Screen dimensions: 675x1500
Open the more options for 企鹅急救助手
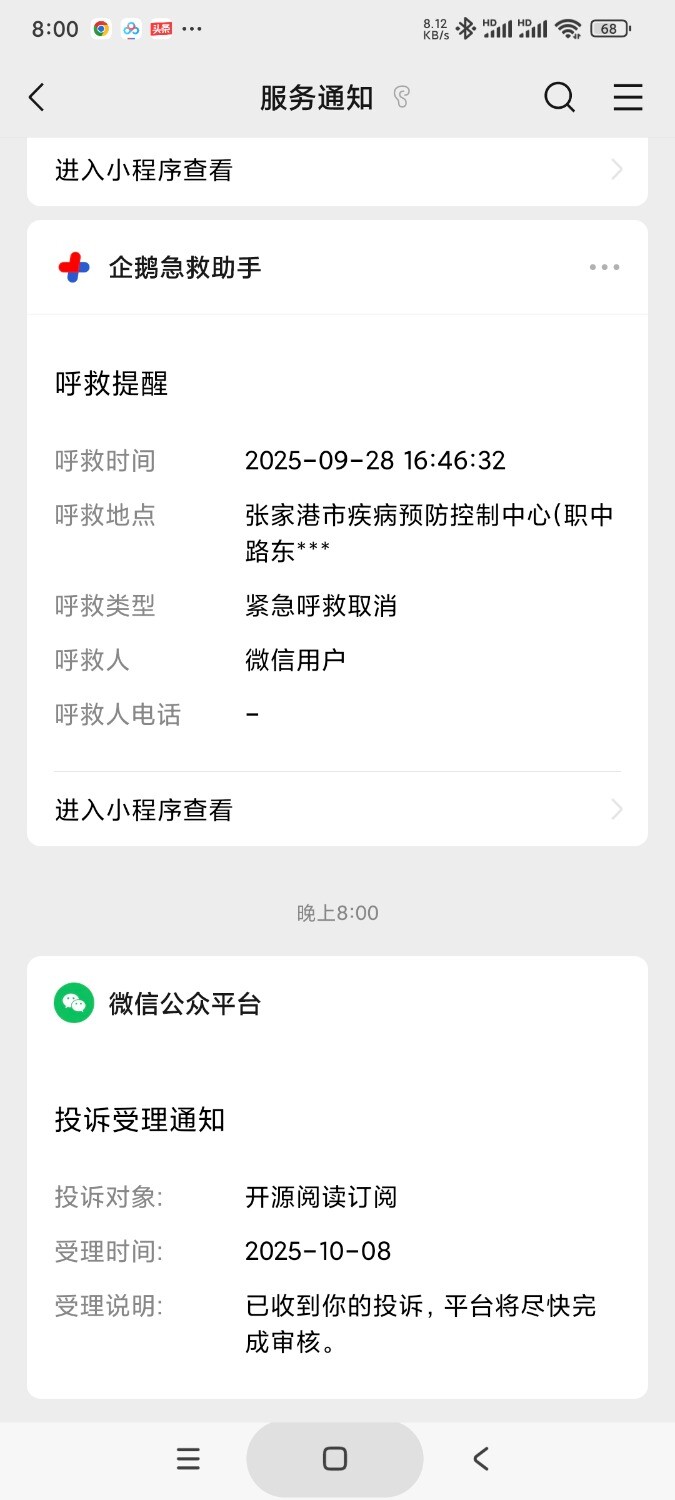[x=604, y=267]
